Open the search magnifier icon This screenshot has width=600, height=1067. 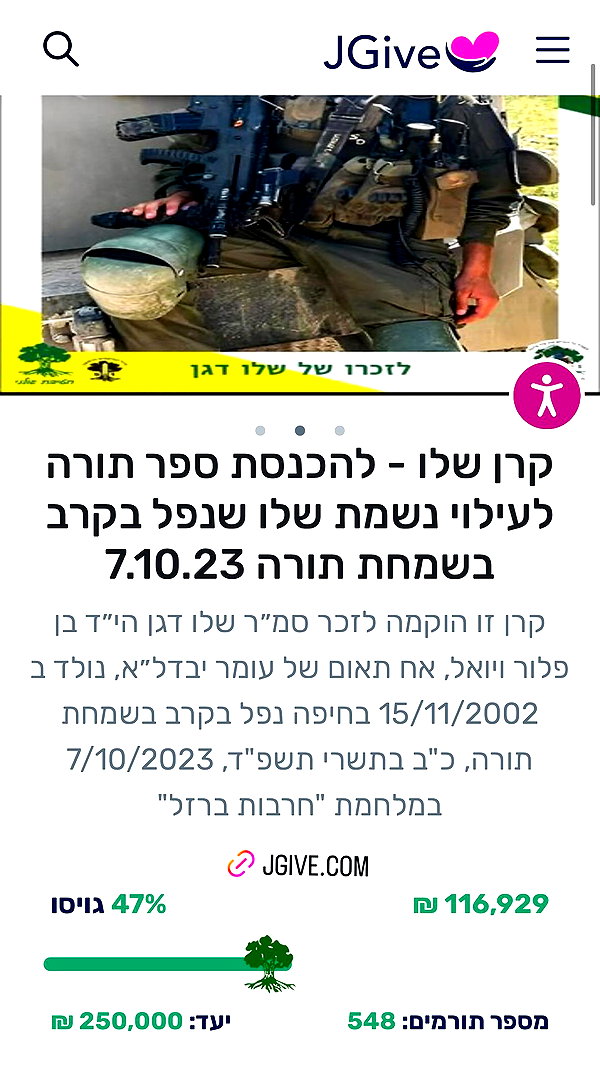tap(61, 50)
